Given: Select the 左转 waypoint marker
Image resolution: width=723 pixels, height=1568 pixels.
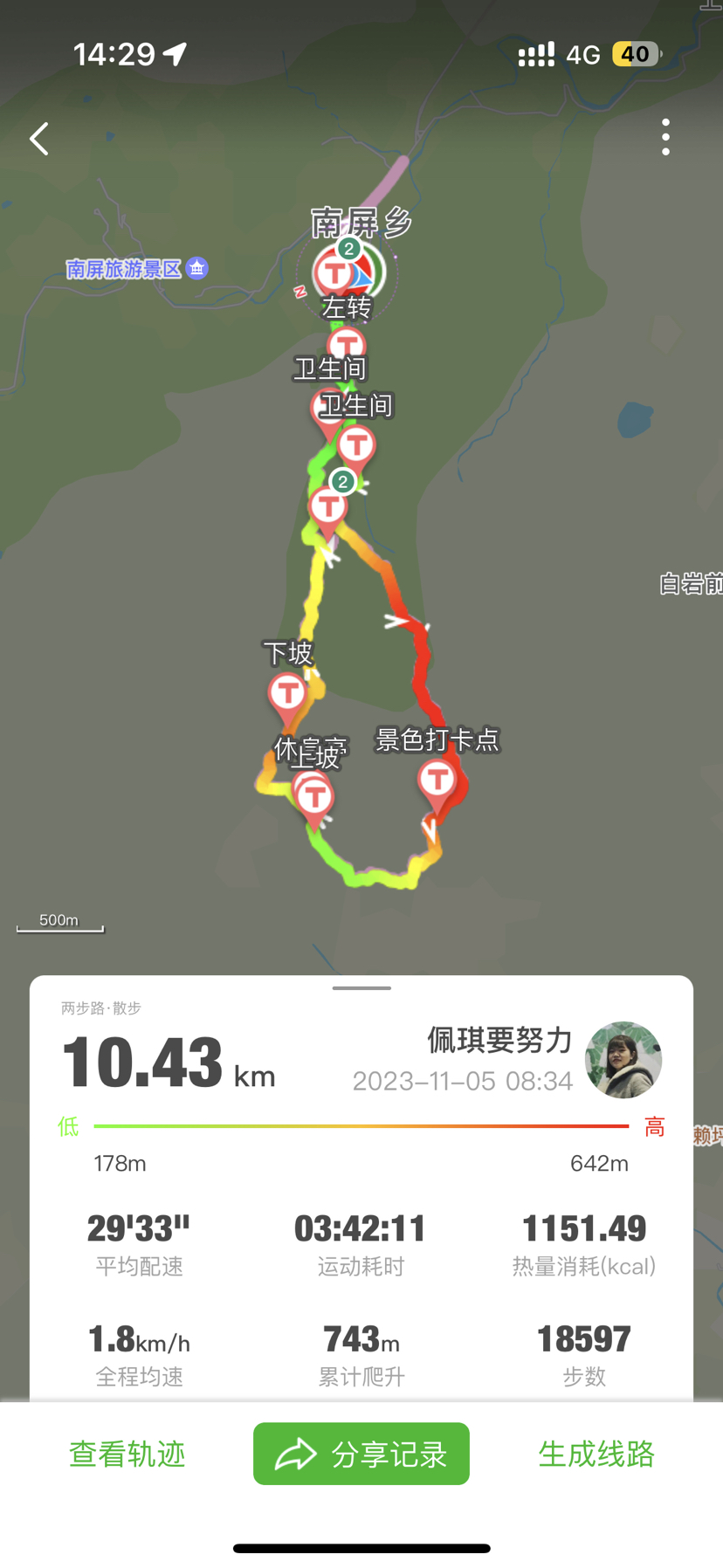Looking at the screenshot, I should click(346, 346).
